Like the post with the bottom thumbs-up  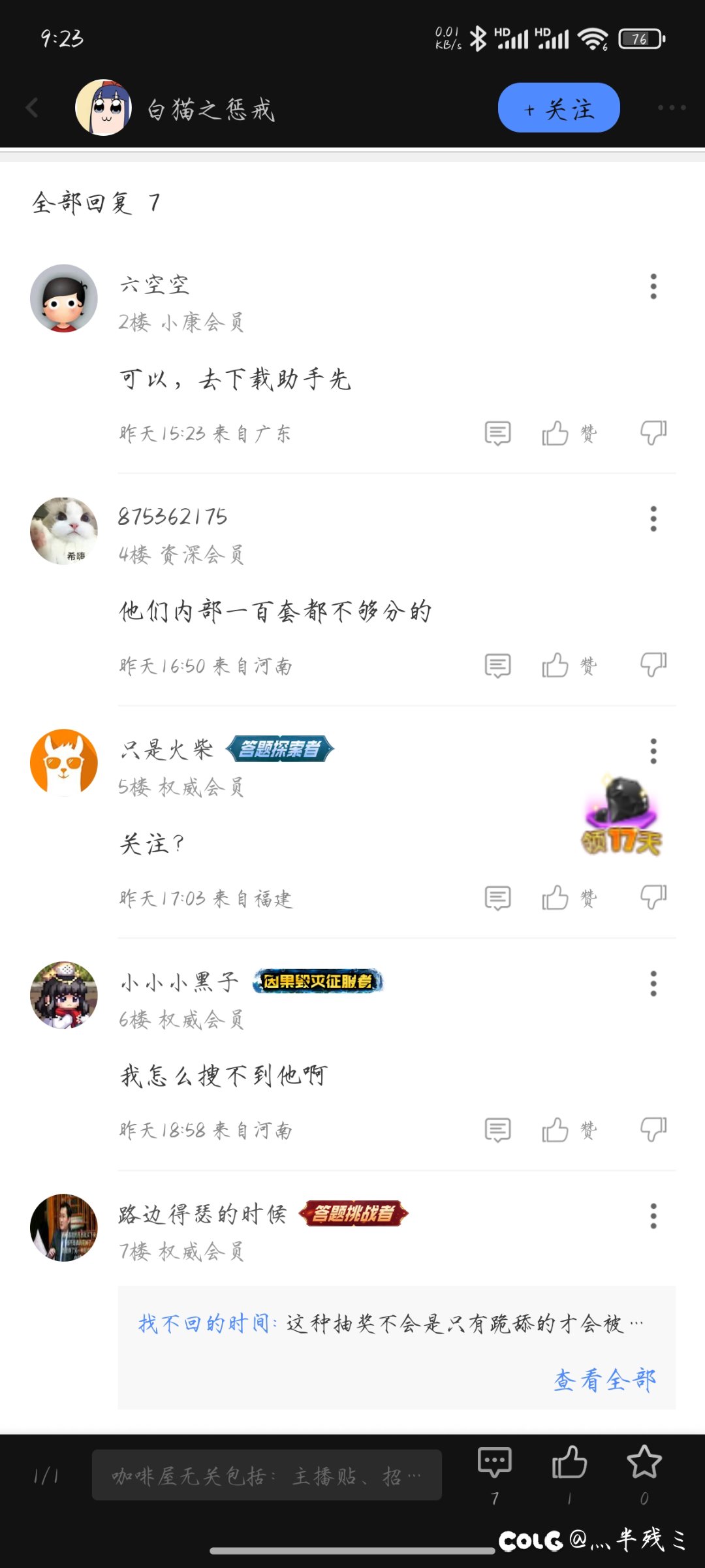[x=569, y=1463]
